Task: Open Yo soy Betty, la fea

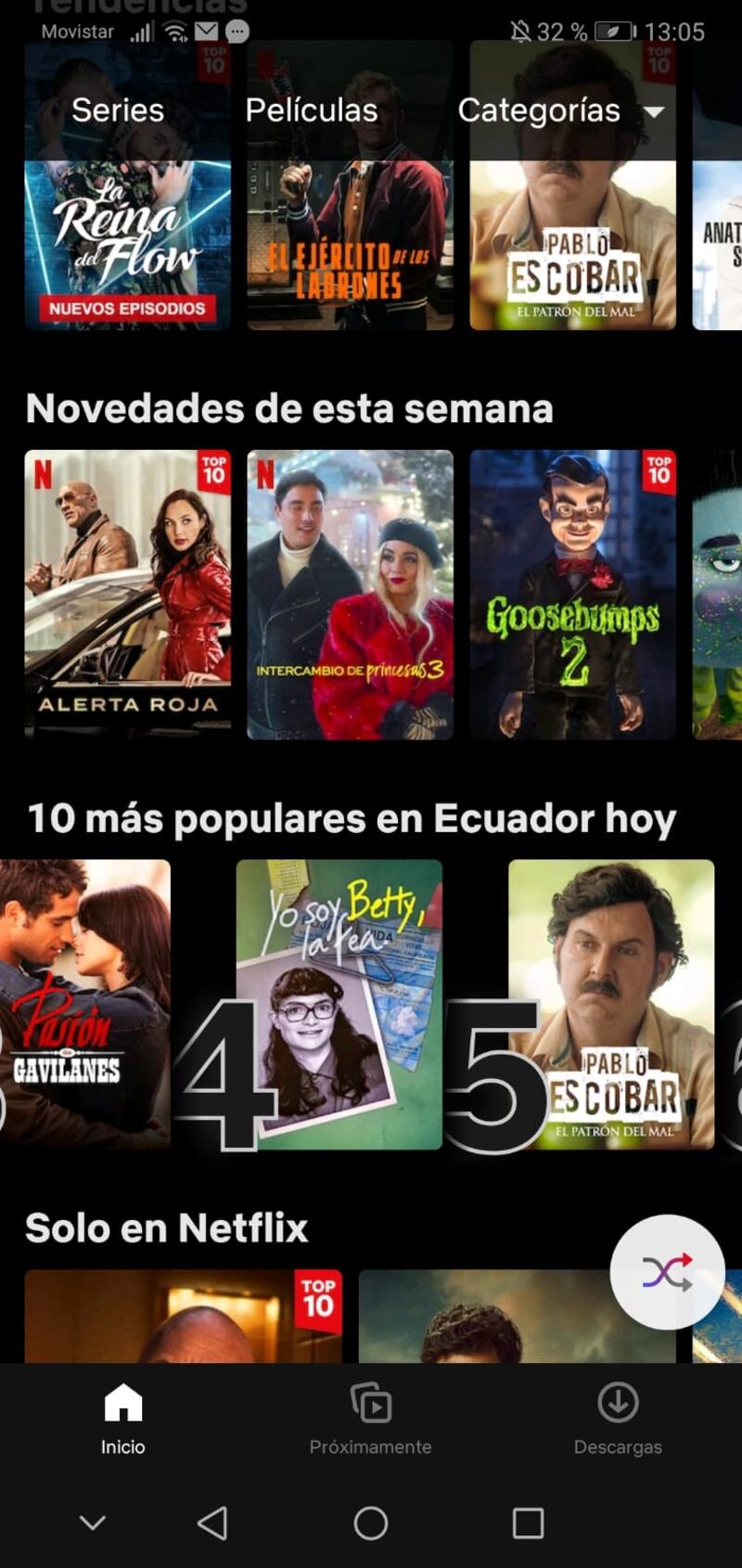Action: 339,1004
